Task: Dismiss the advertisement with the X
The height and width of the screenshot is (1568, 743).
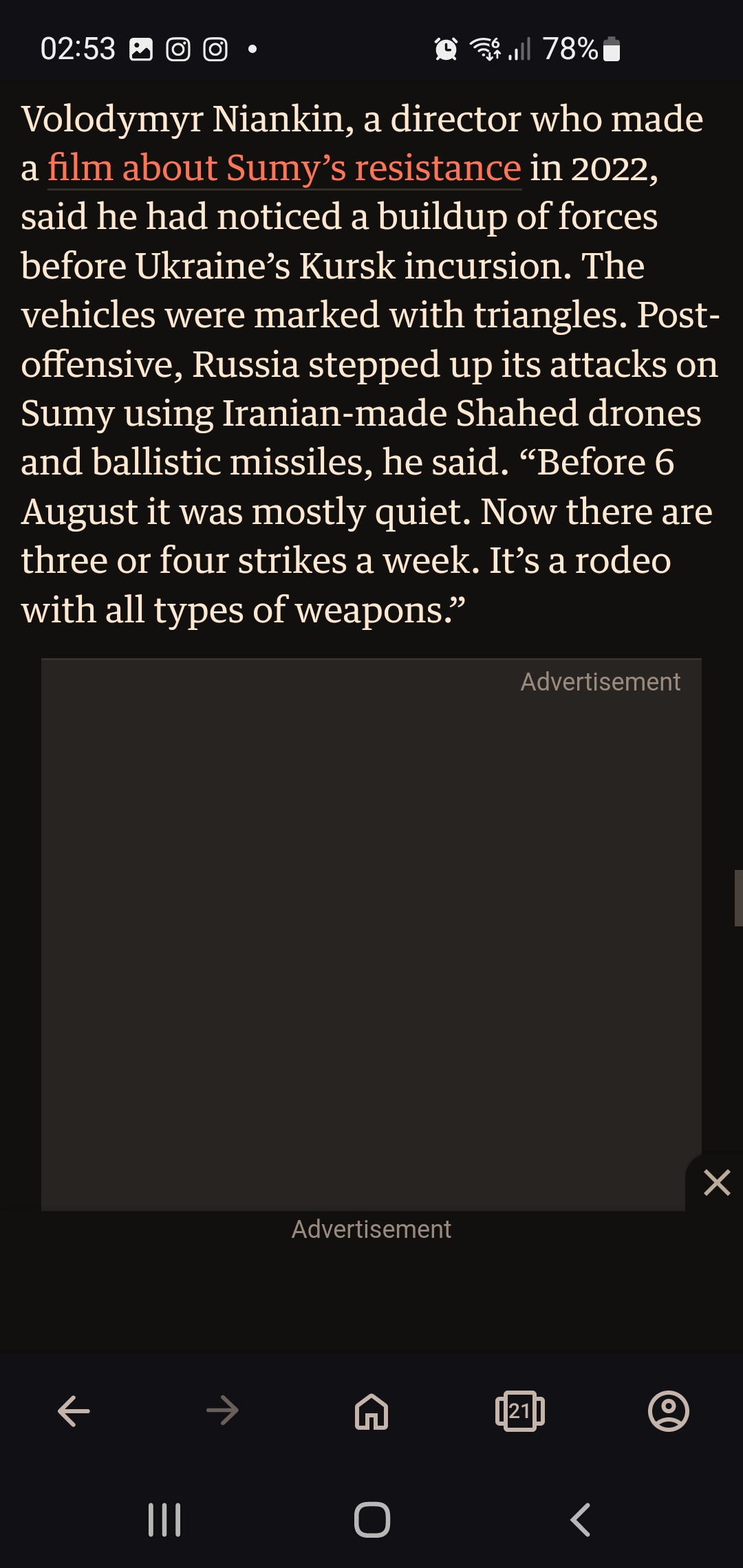Action: click(x=717, y=1183)
